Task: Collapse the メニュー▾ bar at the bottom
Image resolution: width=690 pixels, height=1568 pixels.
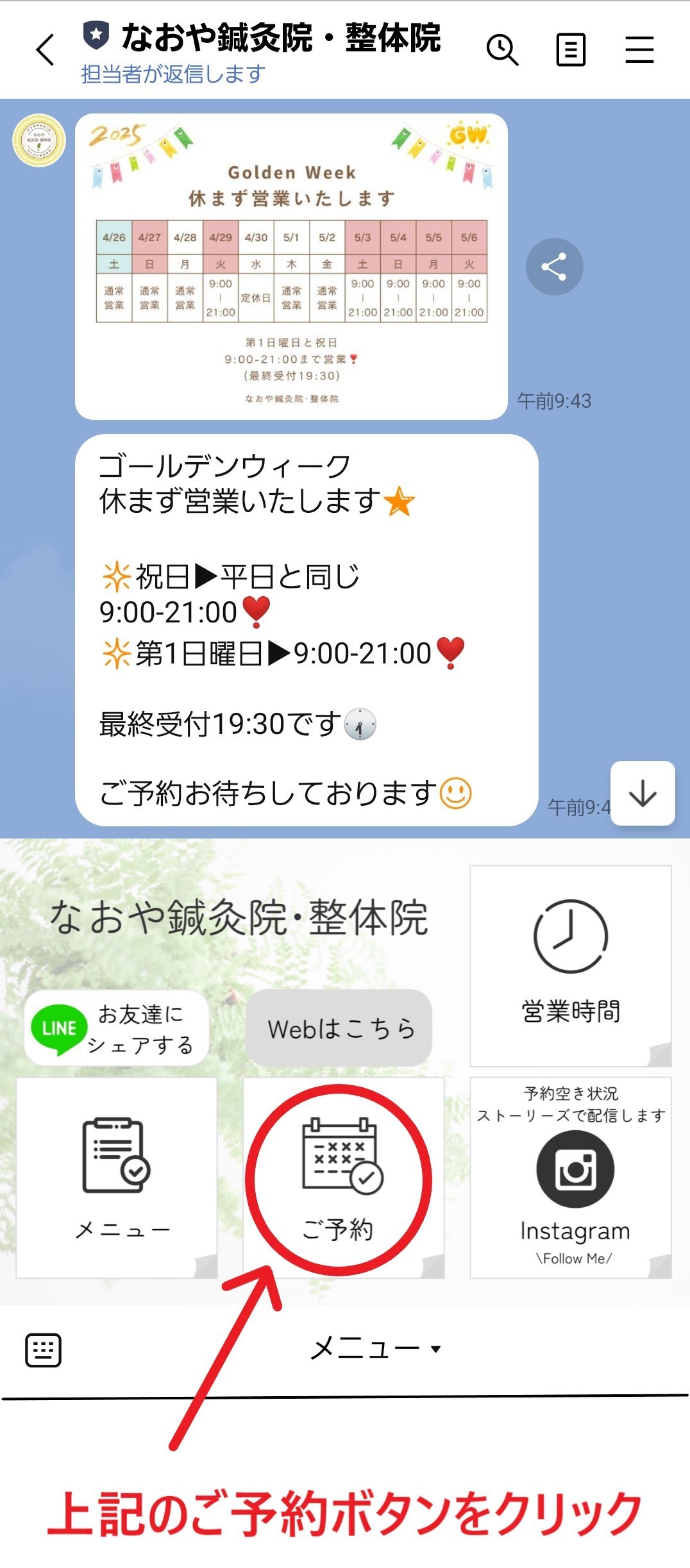Action: coord(375,1349)
